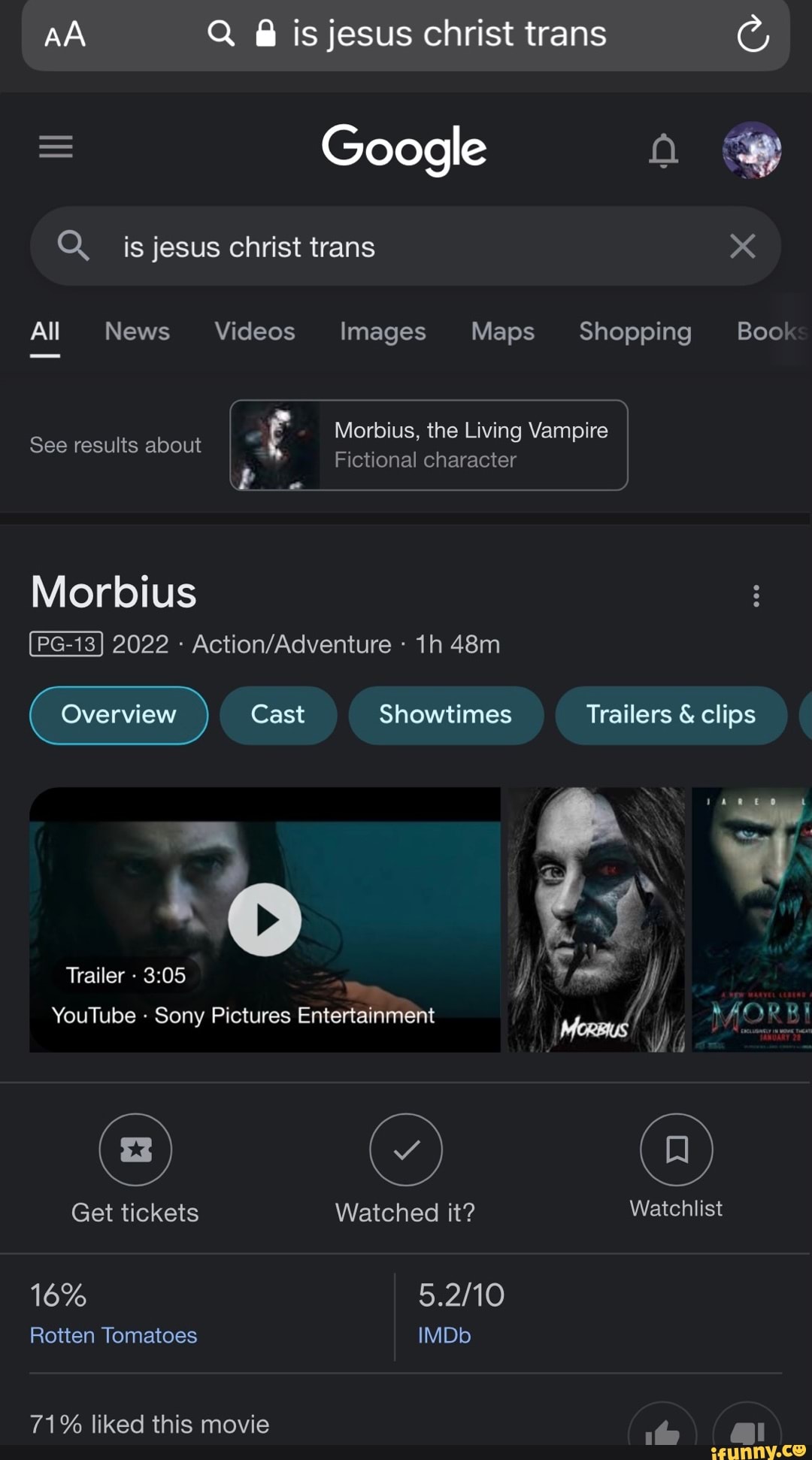
Task: Switch to the News tab
Action: [137, 332]
